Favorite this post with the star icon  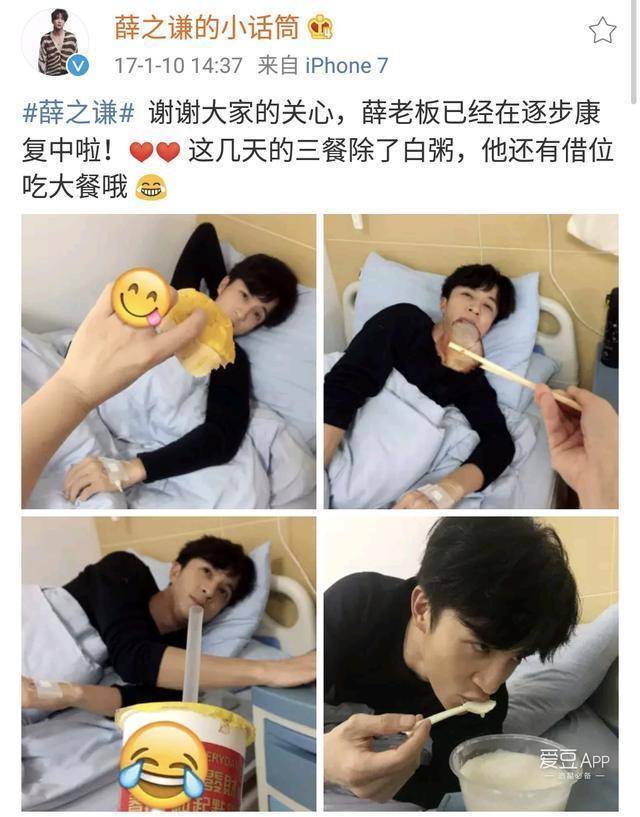click(602, 31)
